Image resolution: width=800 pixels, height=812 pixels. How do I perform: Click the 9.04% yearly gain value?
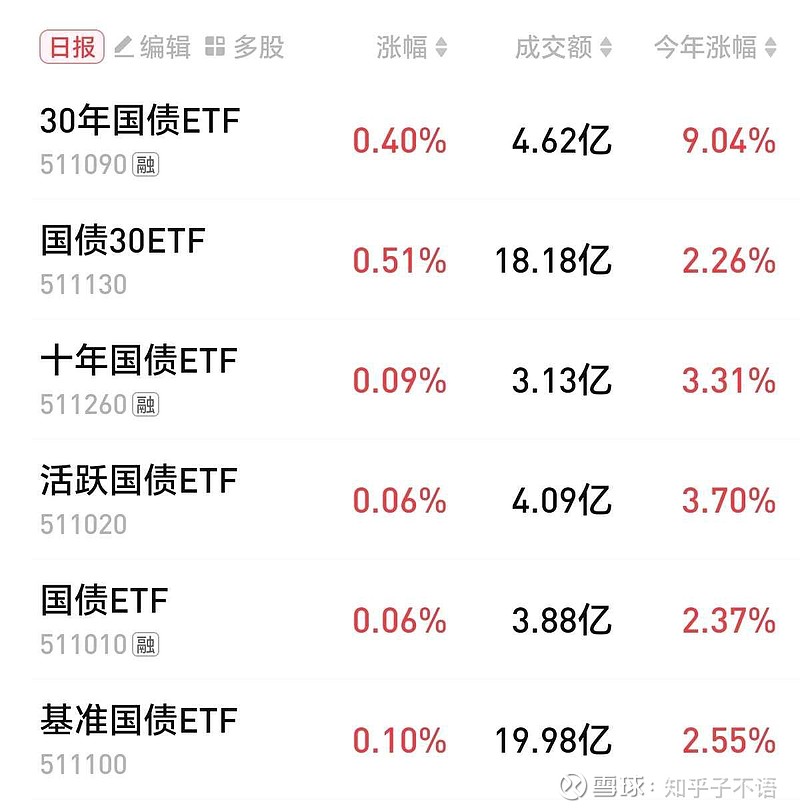[723, 142]
